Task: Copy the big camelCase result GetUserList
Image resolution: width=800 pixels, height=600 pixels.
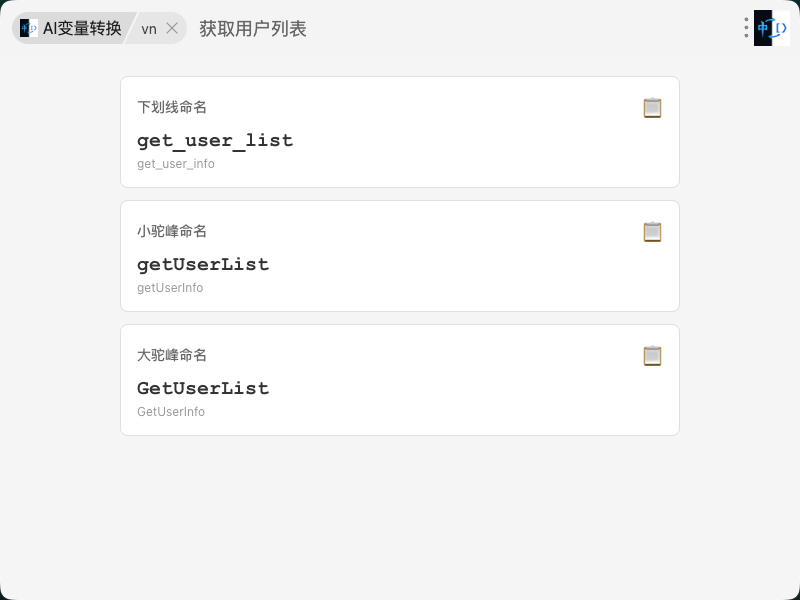Action: tap(652, 356)
